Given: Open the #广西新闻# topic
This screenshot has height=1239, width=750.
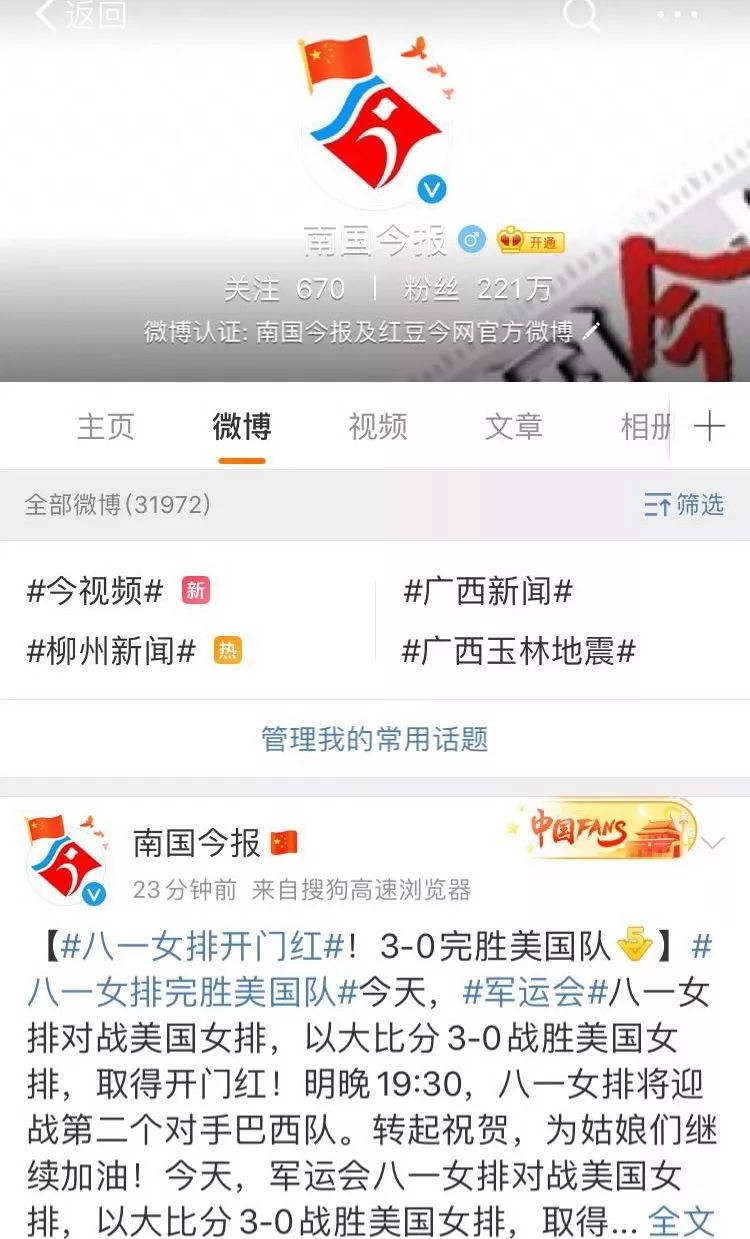Looking at the screenshot, I should 487,591.
